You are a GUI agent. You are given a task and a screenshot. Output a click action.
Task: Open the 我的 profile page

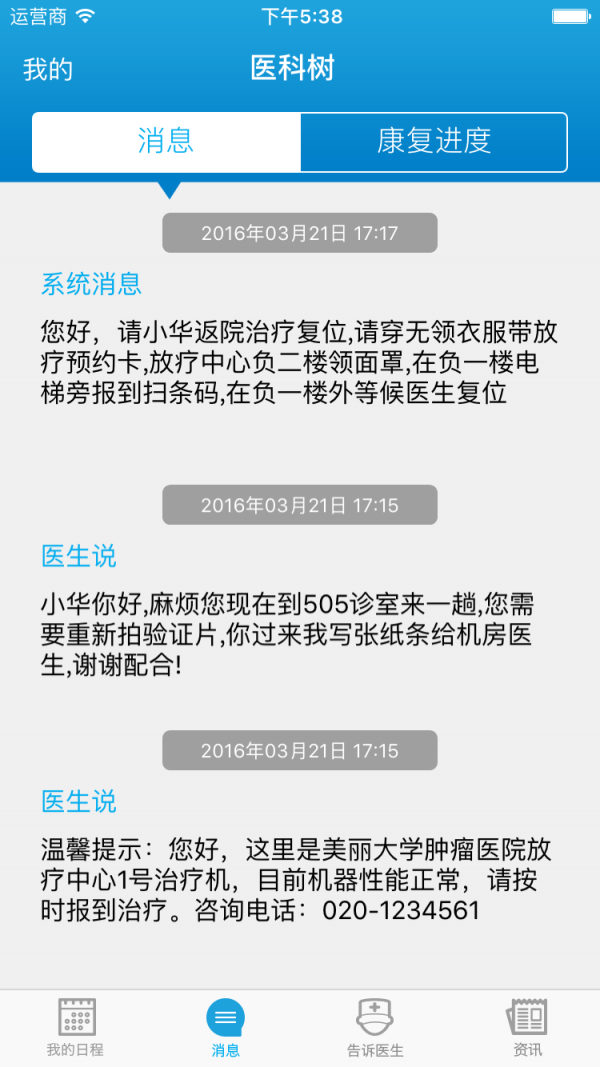tap(48, 69)
